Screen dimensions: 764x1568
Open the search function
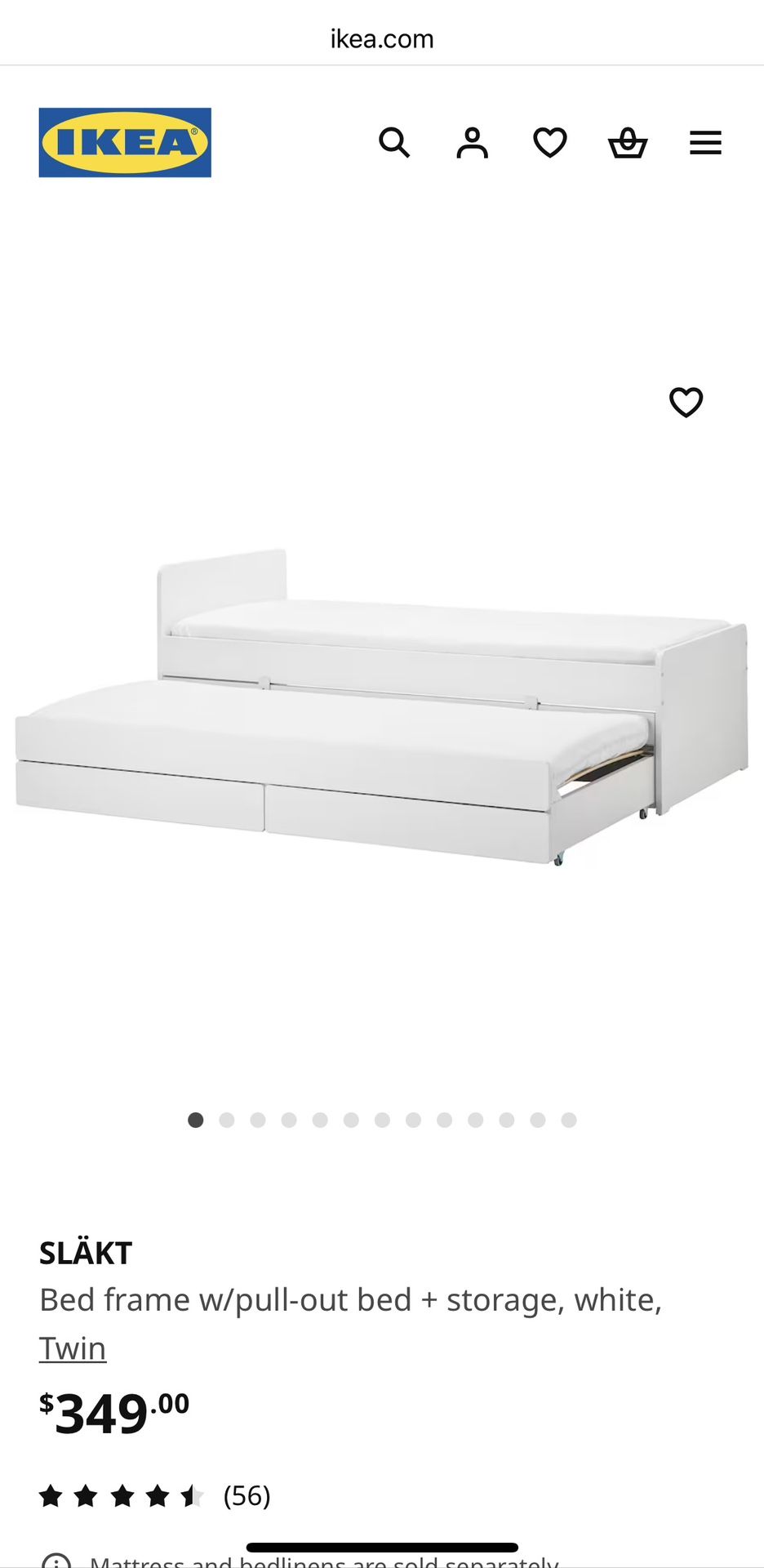pyautogui.click(x=395, y=142)
